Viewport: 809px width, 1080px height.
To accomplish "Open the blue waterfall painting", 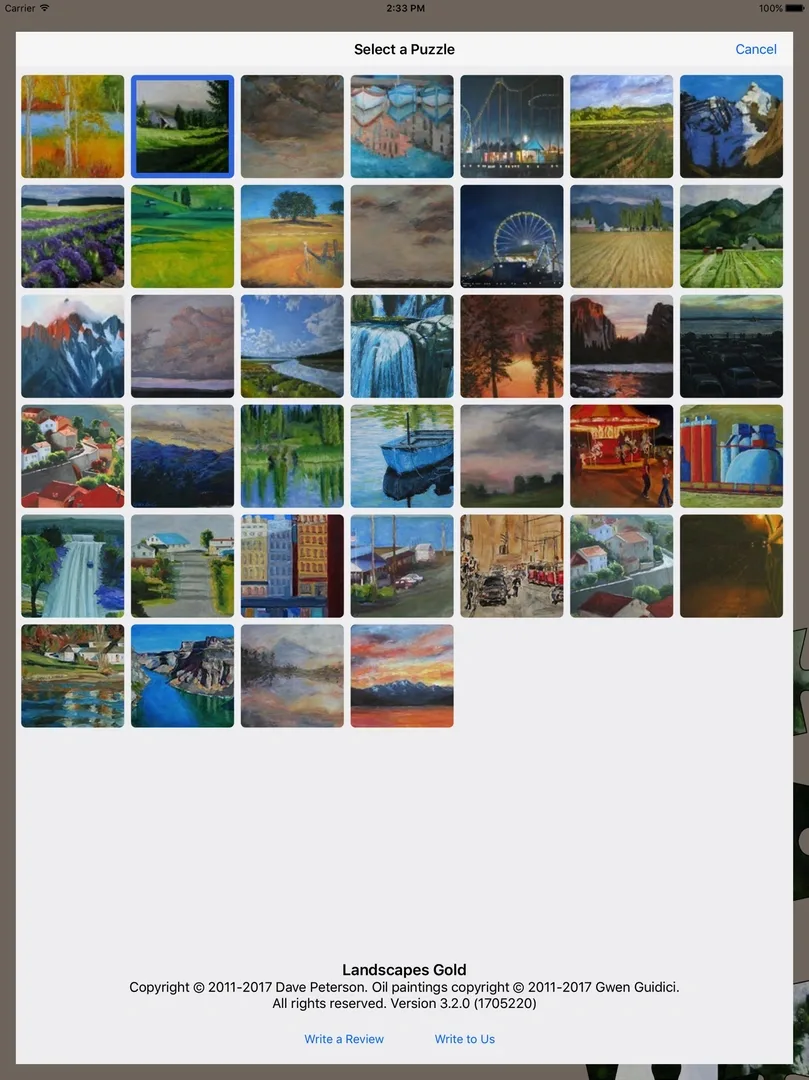I will point(402,346).
